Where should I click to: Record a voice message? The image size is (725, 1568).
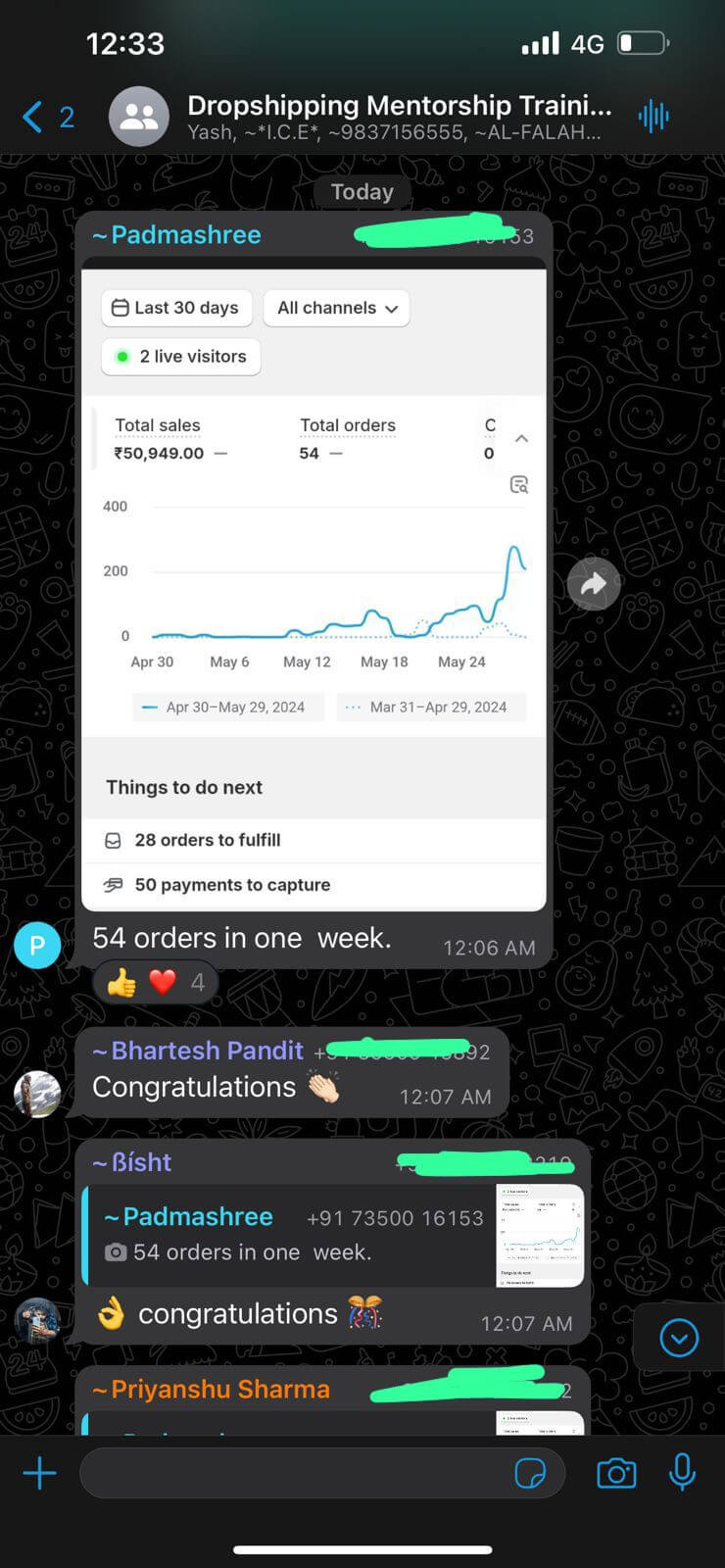point(683,1473)
